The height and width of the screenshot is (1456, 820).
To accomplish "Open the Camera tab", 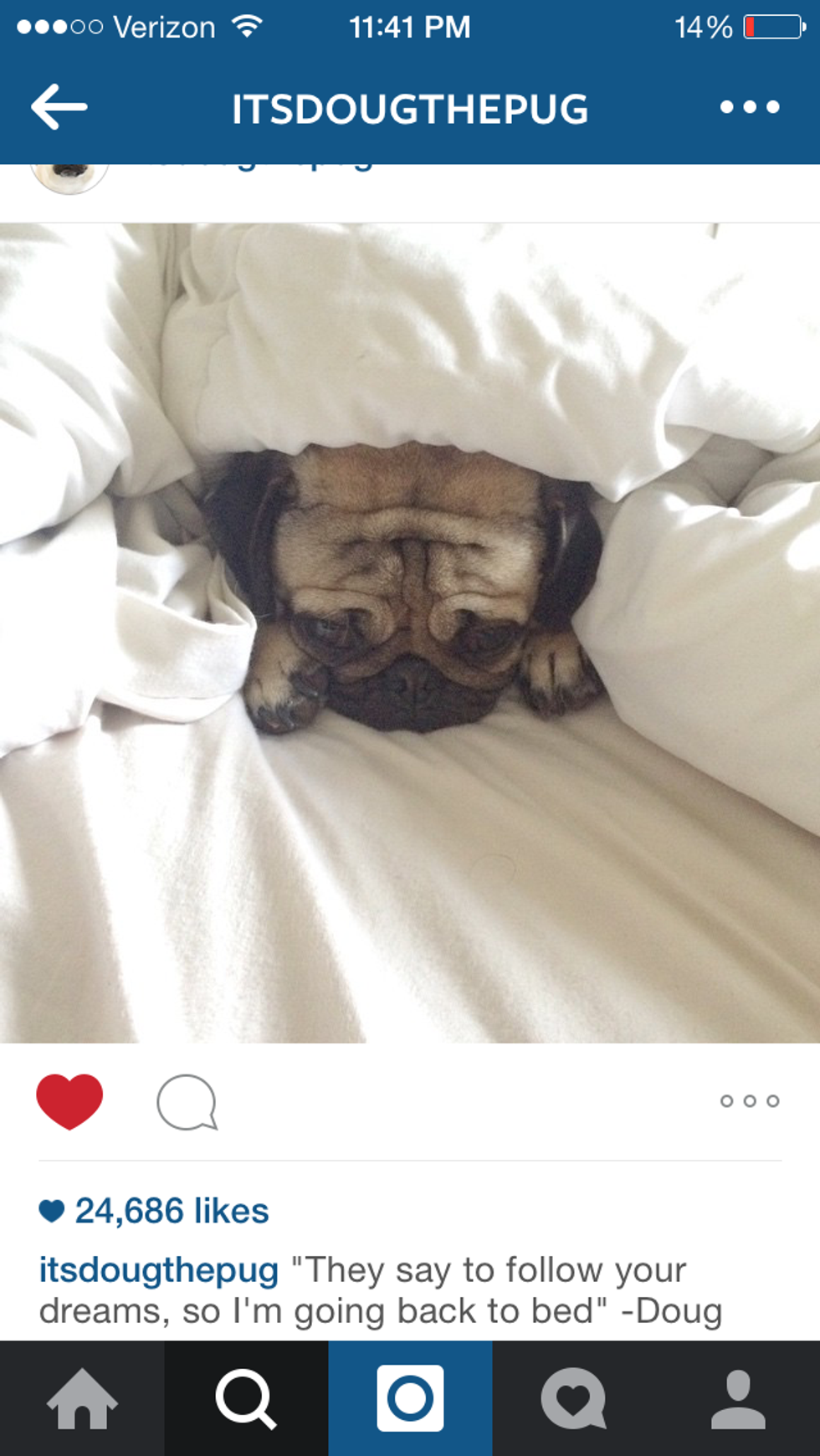I will click(x=410, y=1398).
